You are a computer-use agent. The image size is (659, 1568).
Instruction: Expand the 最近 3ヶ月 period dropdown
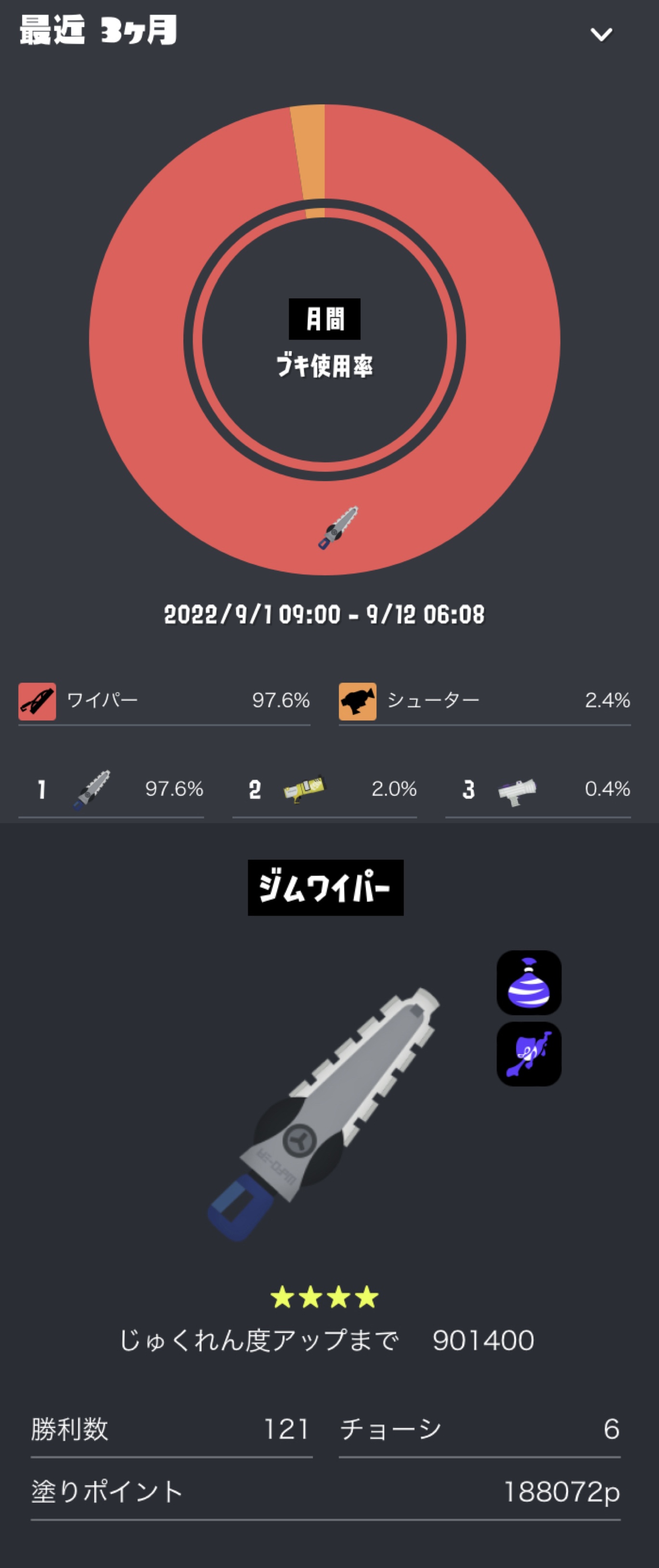coord(601,35)
